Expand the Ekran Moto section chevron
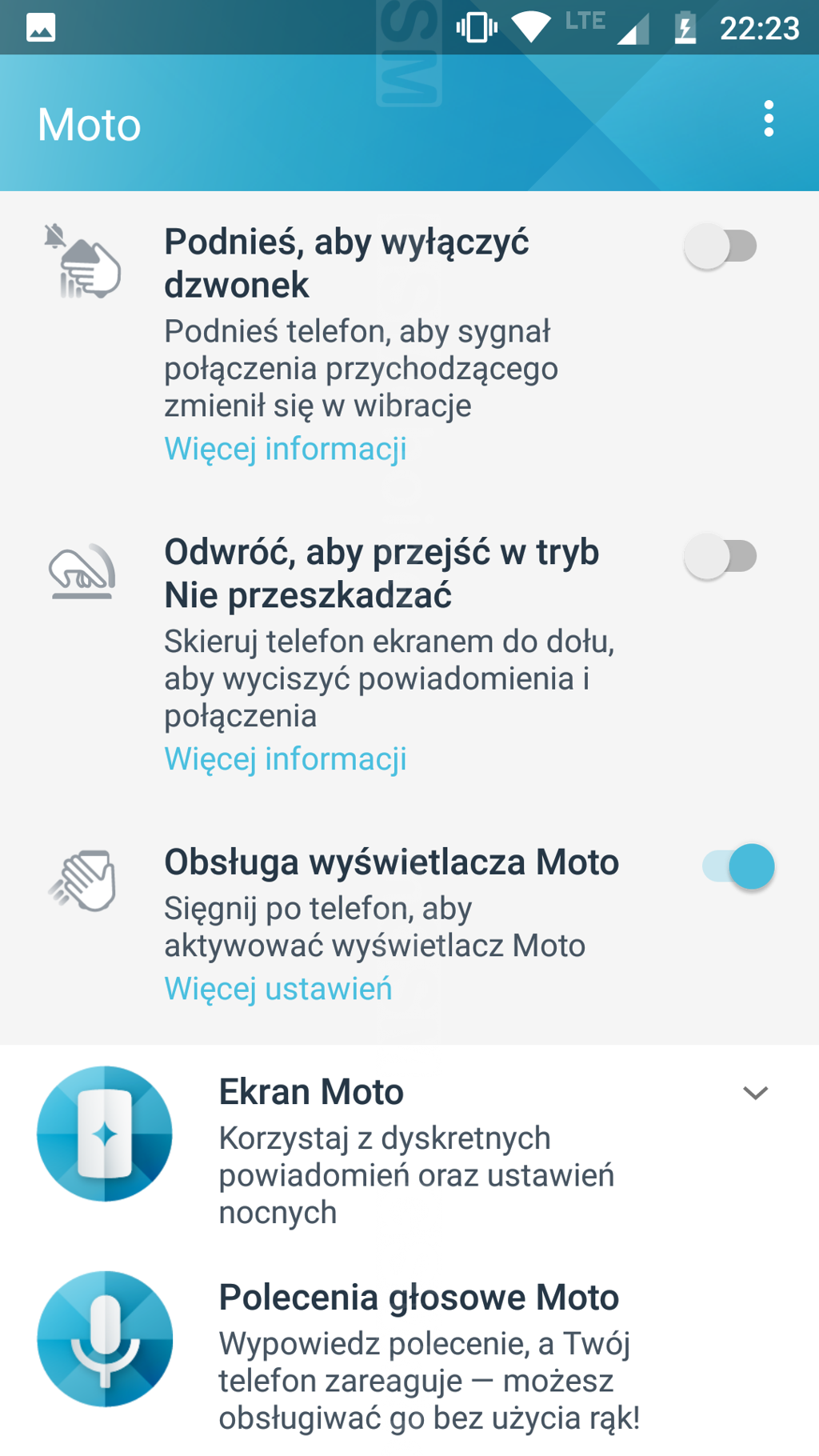The image size is (819, 1456). pos(755,1093)
